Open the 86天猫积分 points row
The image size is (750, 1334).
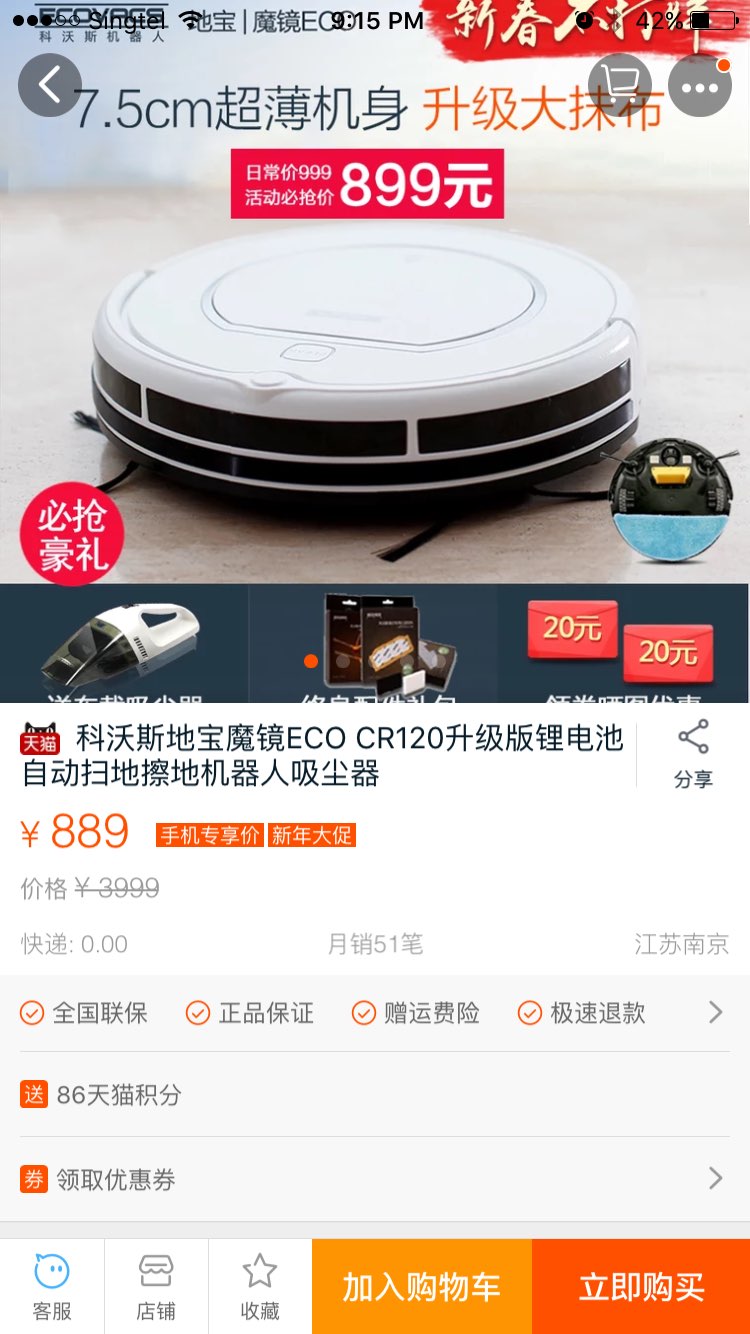pyautogui.click(x=374, y=1095)
